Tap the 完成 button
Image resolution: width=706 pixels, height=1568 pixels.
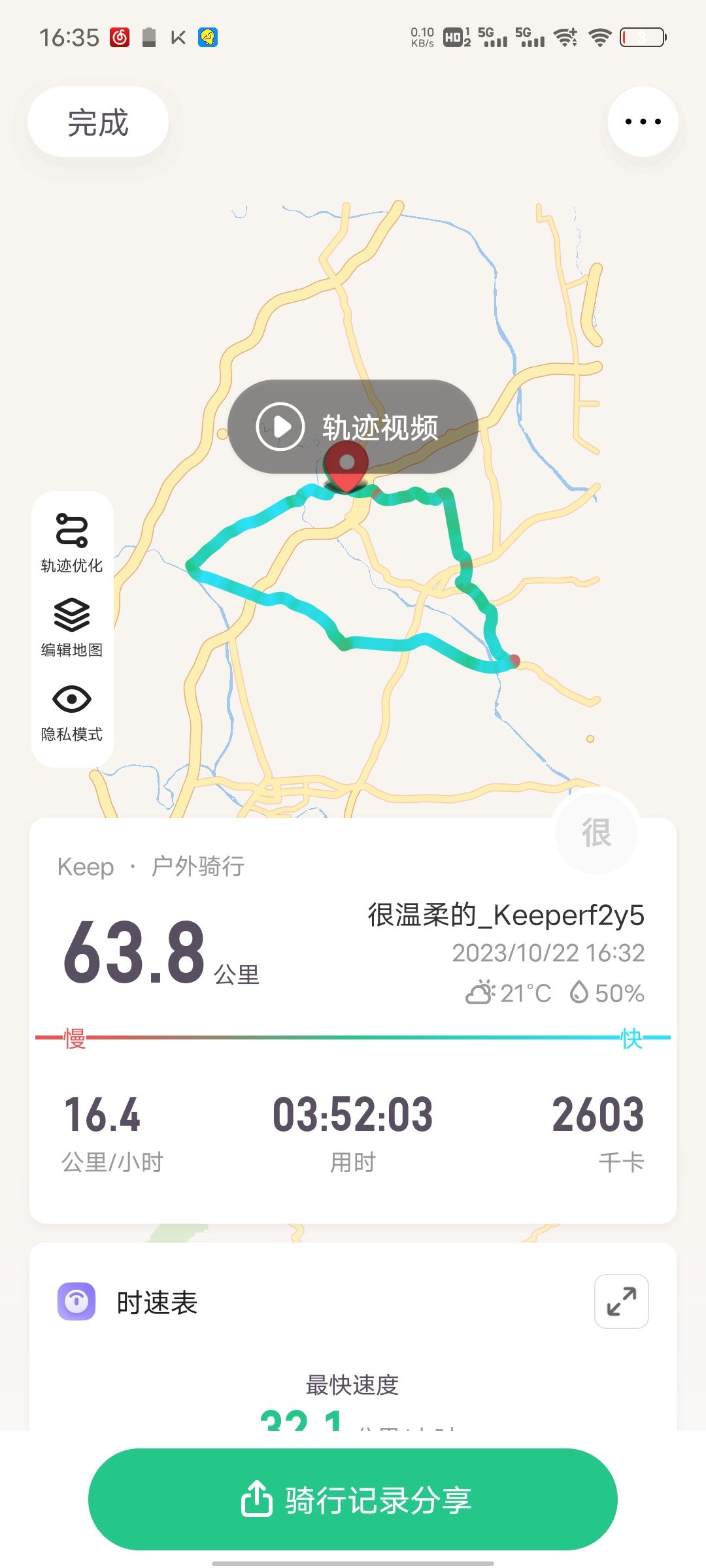[x=98, y=122]
